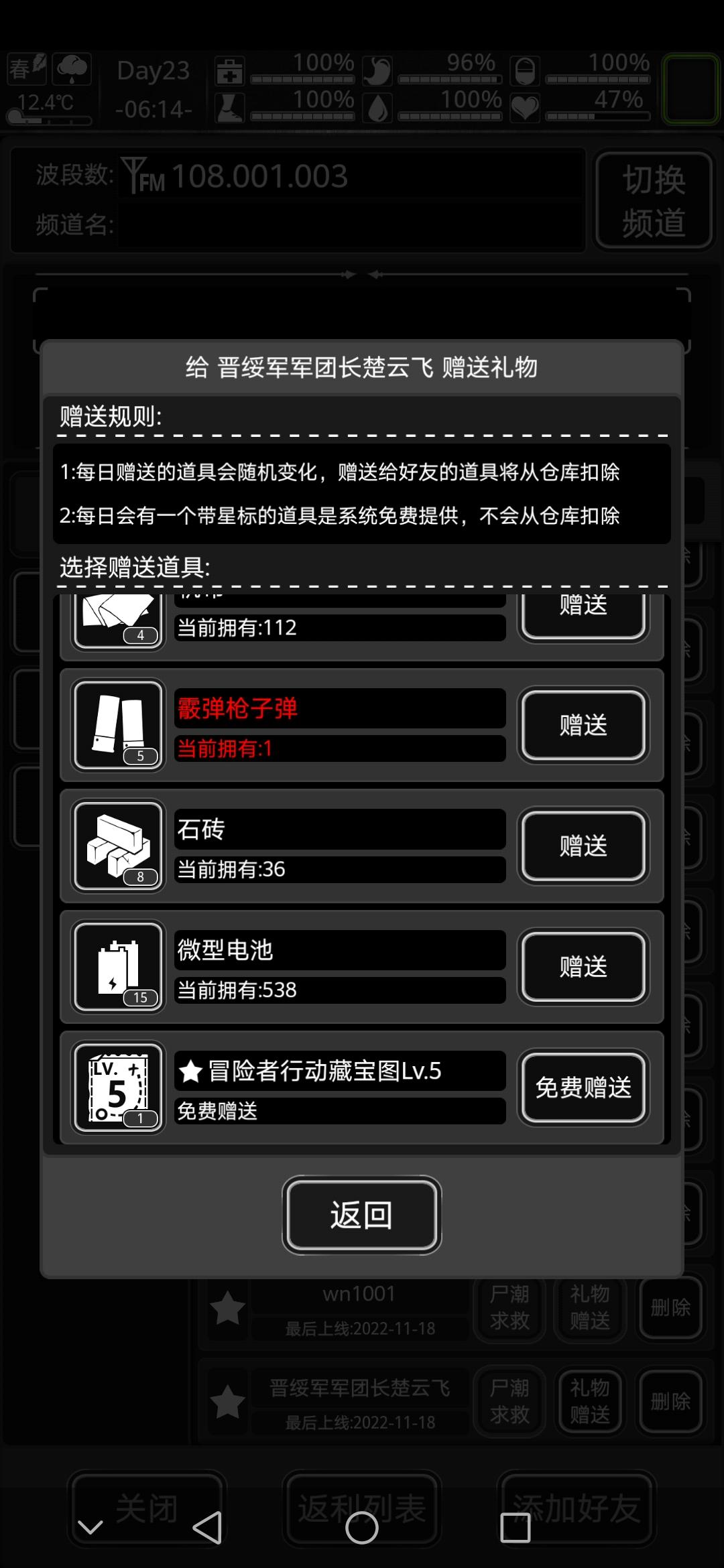Click the 免费赠送 free gift button

tap(583, 1088)
